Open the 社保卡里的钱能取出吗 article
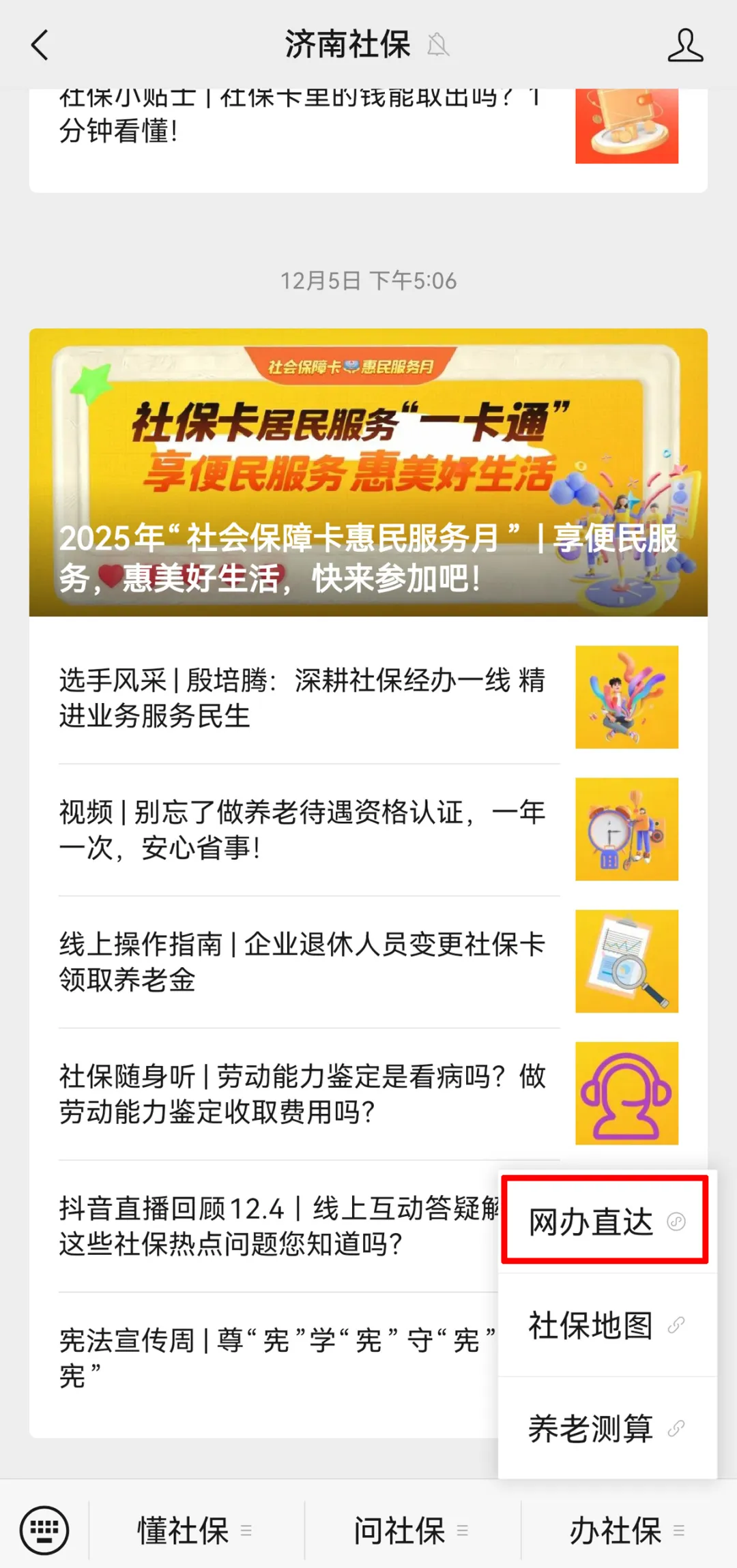Viewport: 737px width, 1568px height. click(300, 126)
